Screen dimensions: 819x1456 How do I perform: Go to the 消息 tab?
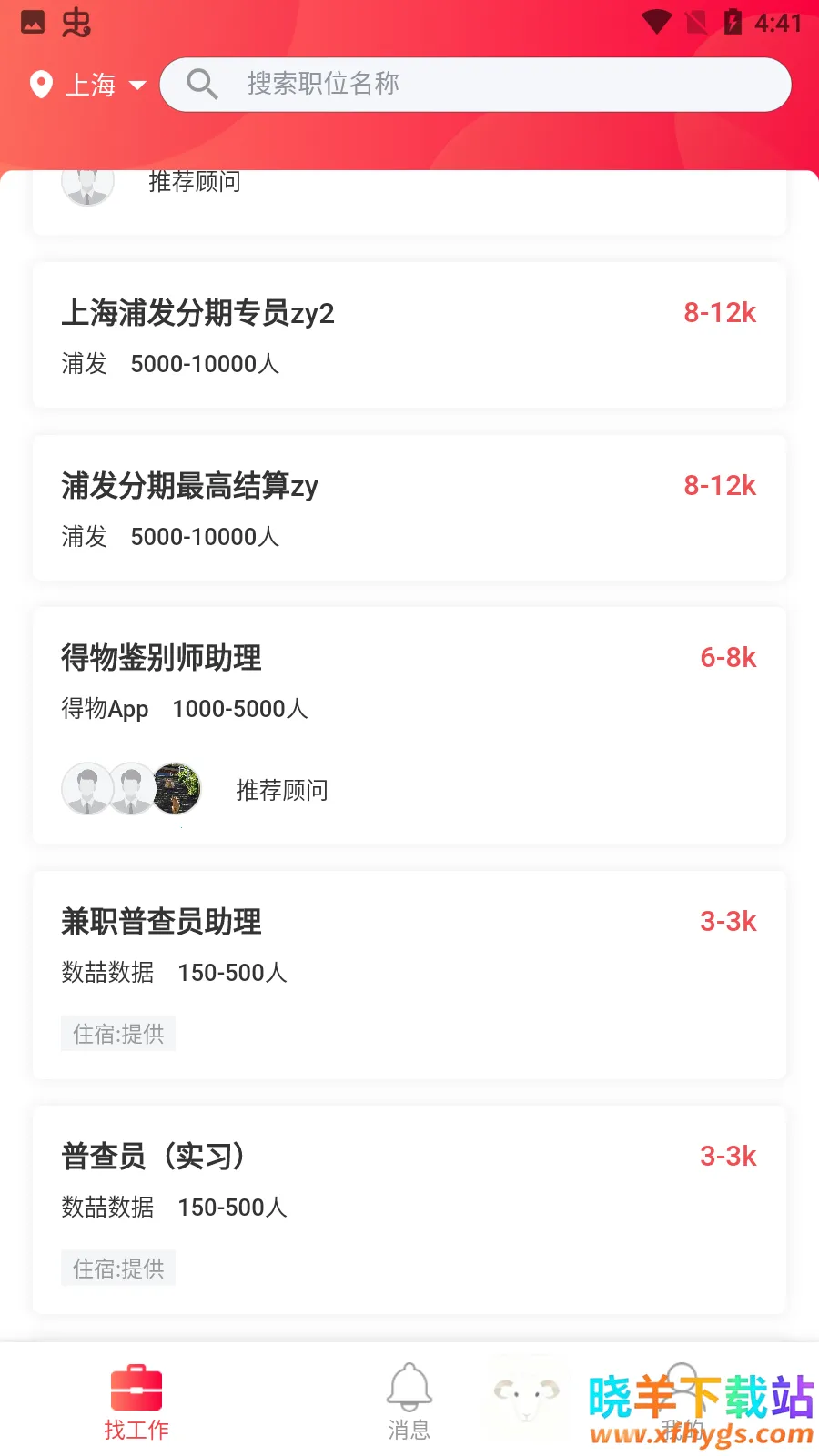[x=409, y=1402]
